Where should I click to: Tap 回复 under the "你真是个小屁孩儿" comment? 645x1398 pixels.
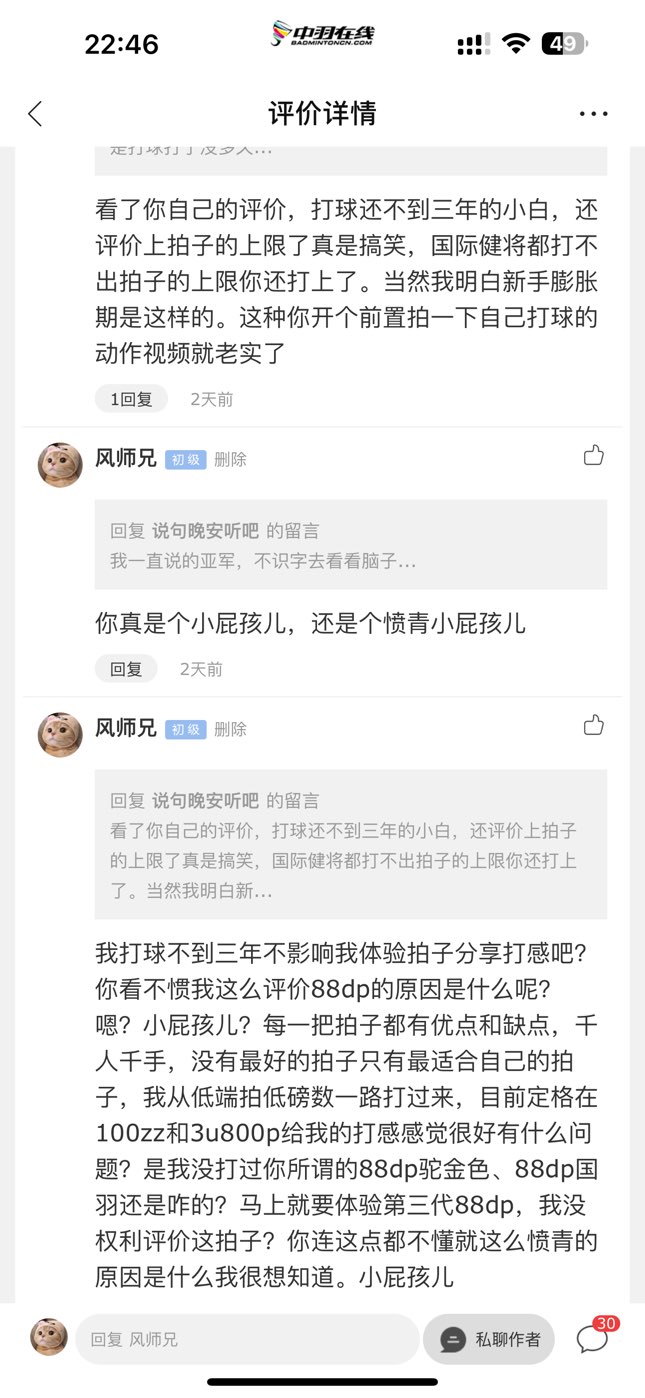pos(126,669)
